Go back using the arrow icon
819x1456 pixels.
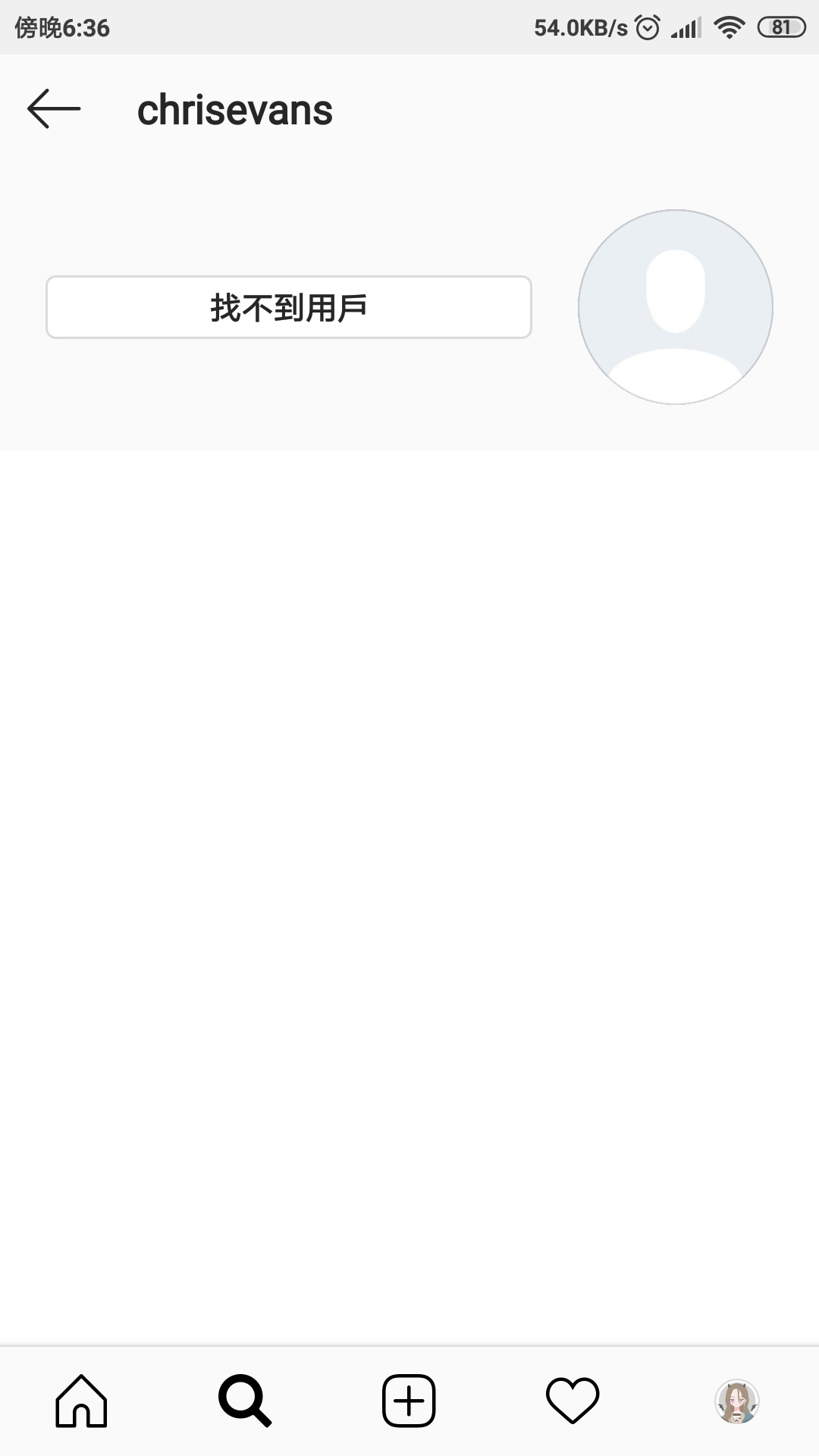click(54, 109)
